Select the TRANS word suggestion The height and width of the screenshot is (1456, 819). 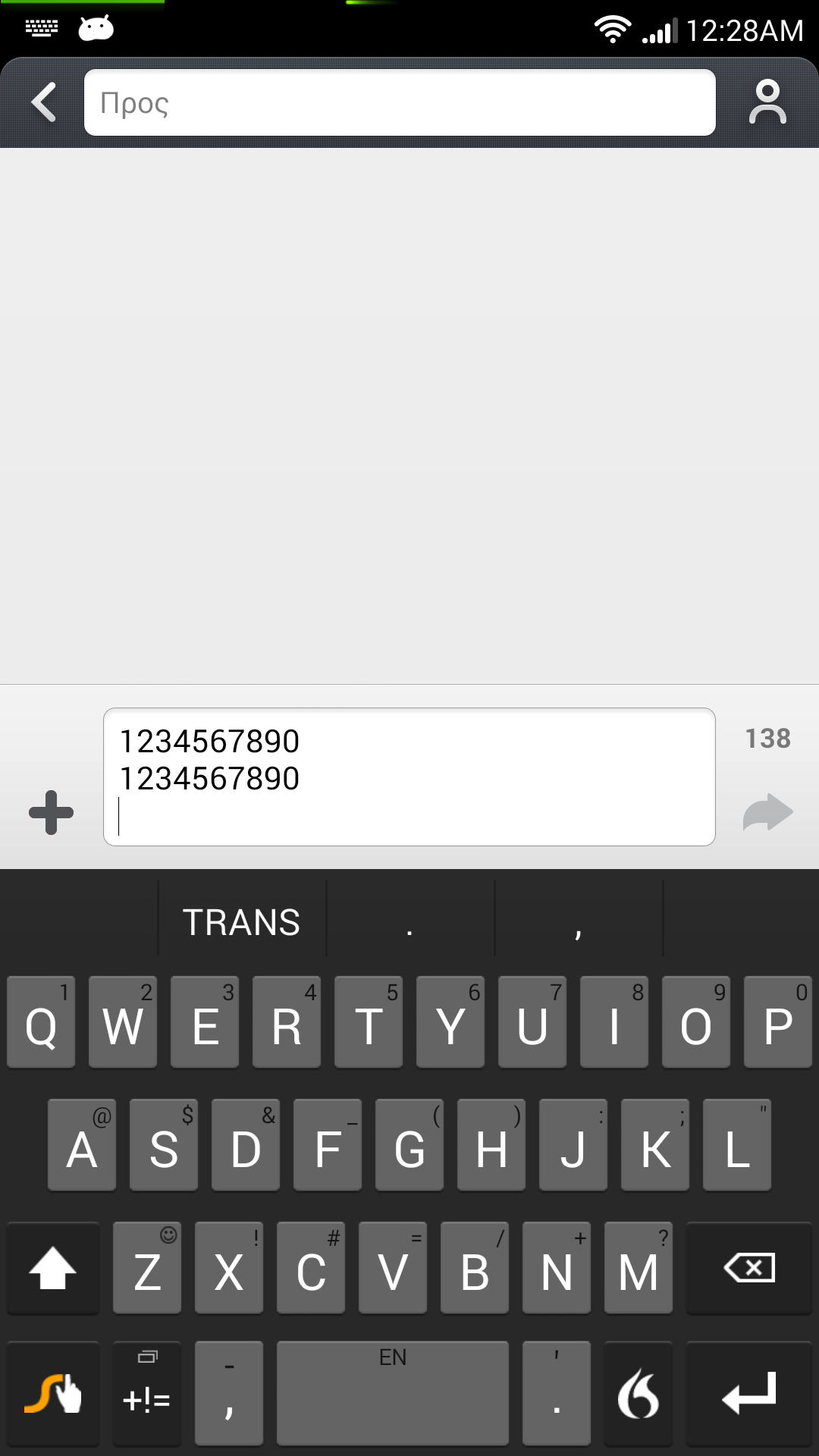point(242,922)
